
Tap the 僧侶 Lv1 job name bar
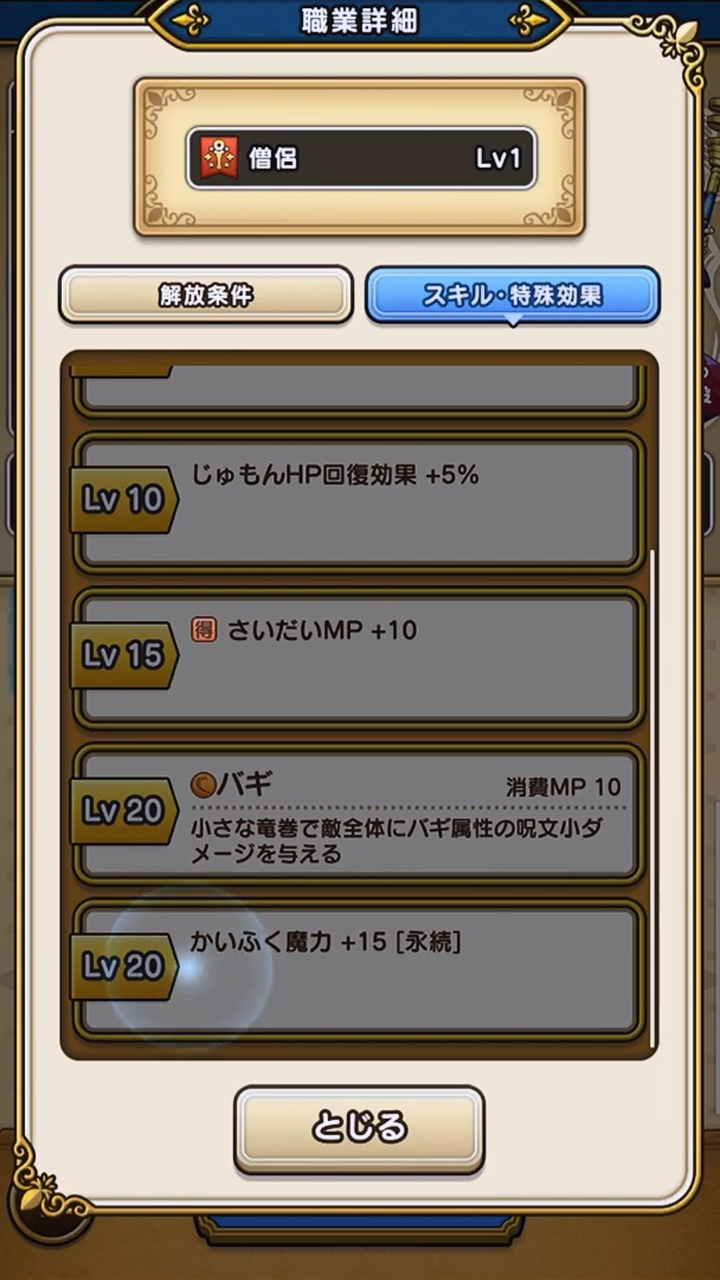pos(360,157)
